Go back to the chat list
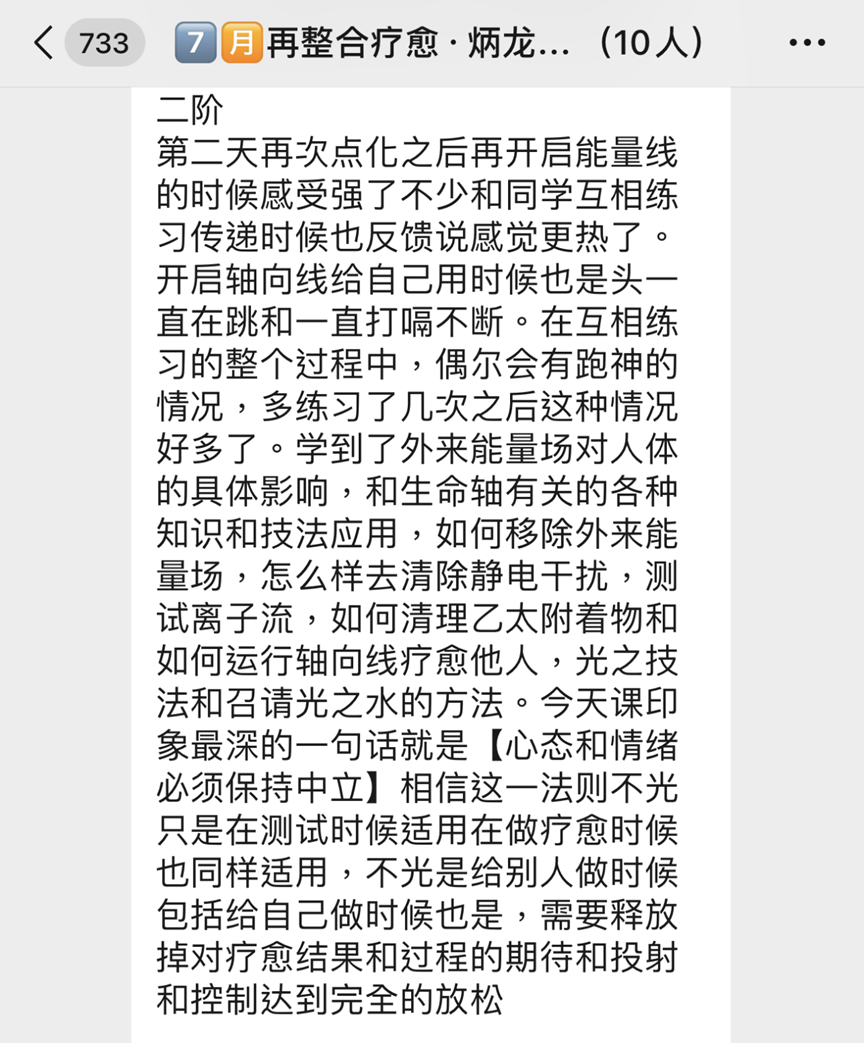Viewport: 864px width, 1043px height. (x=43, y=44)
